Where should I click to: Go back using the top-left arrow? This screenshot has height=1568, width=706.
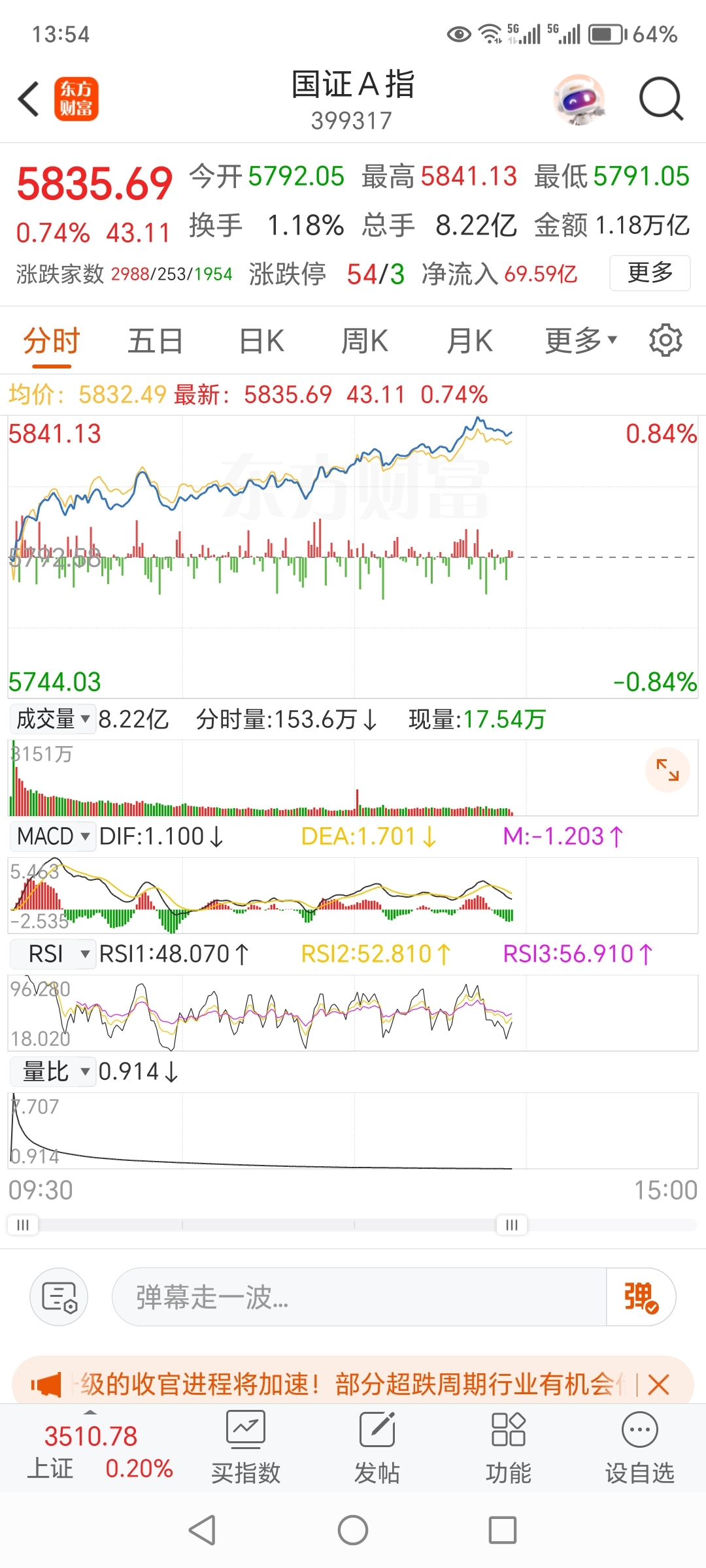[x=29, y=99]
